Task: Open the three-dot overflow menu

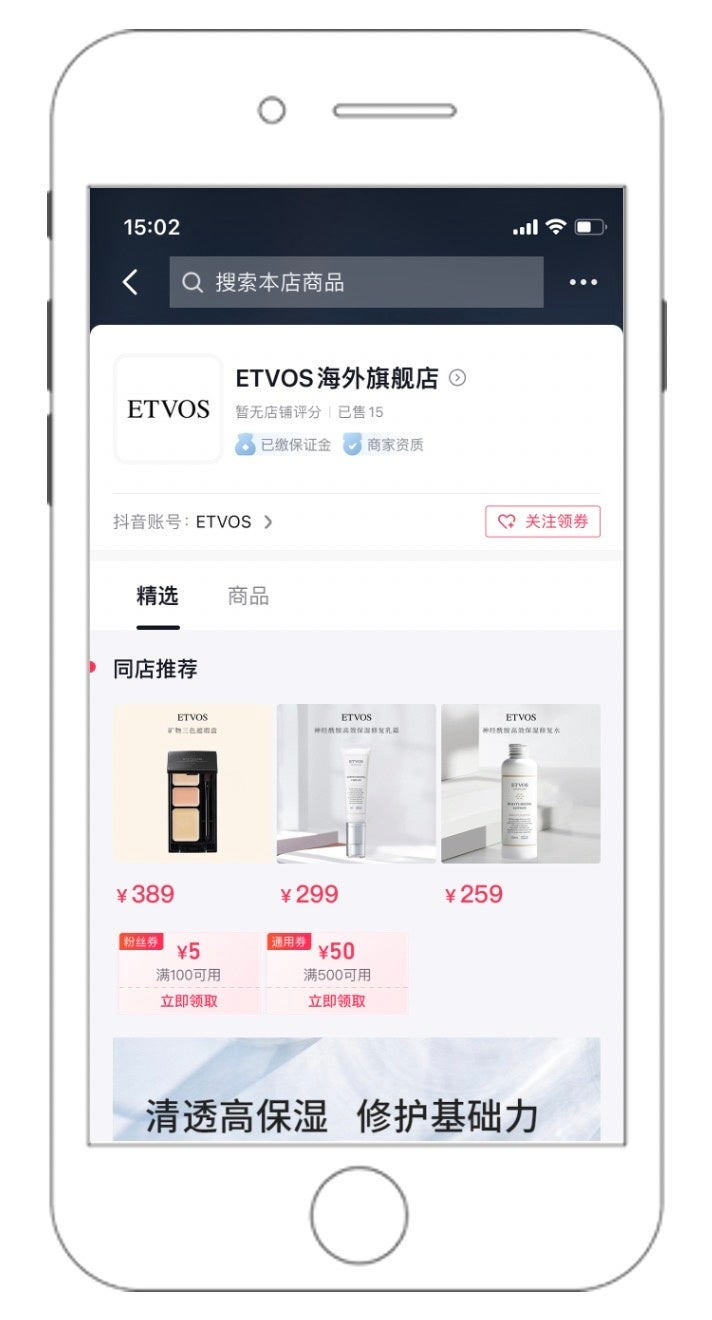Action: [x=583, y=282]
